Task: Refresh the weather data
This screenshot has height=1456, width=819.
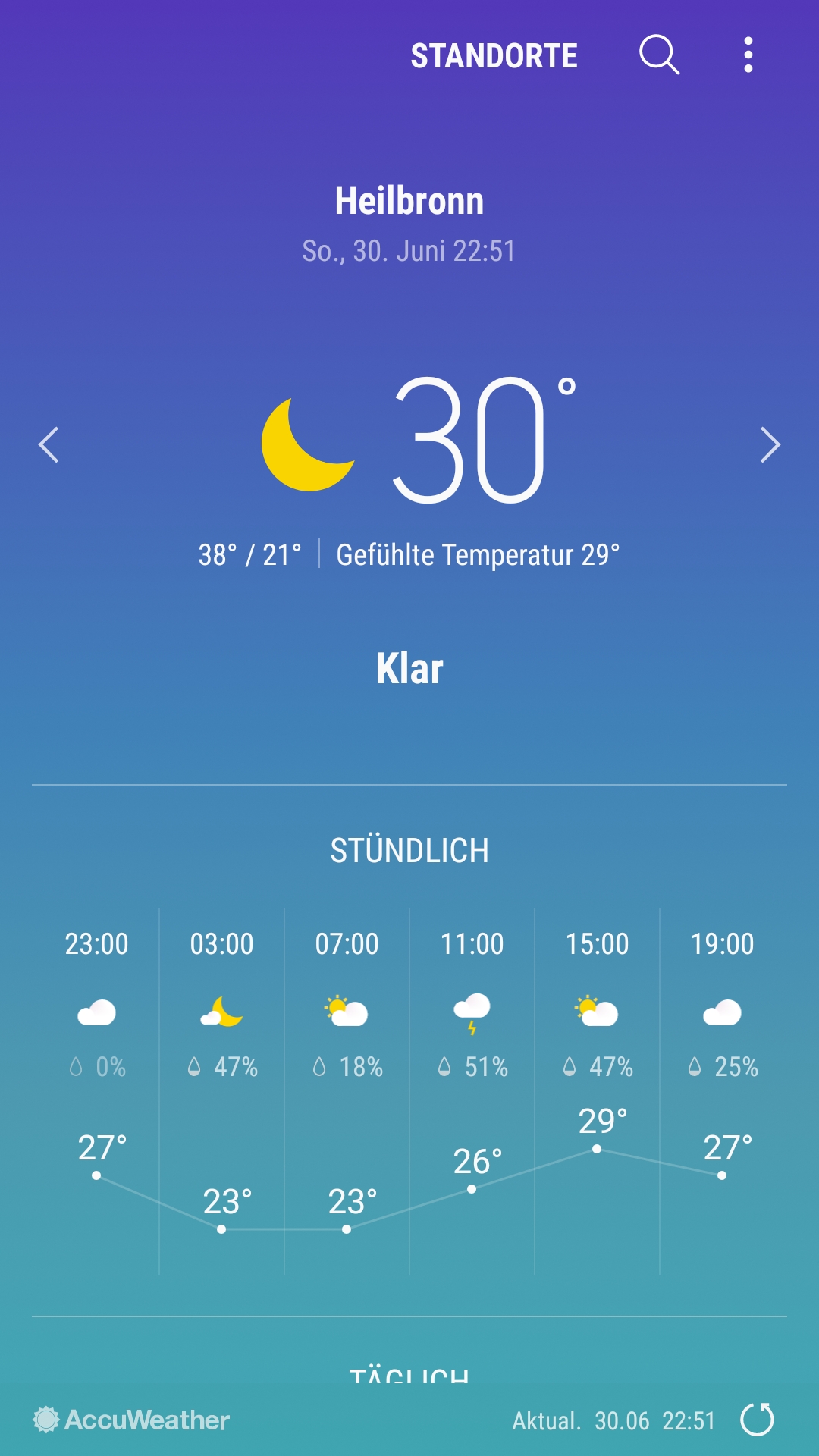Action: click(x=757, y=1420)
